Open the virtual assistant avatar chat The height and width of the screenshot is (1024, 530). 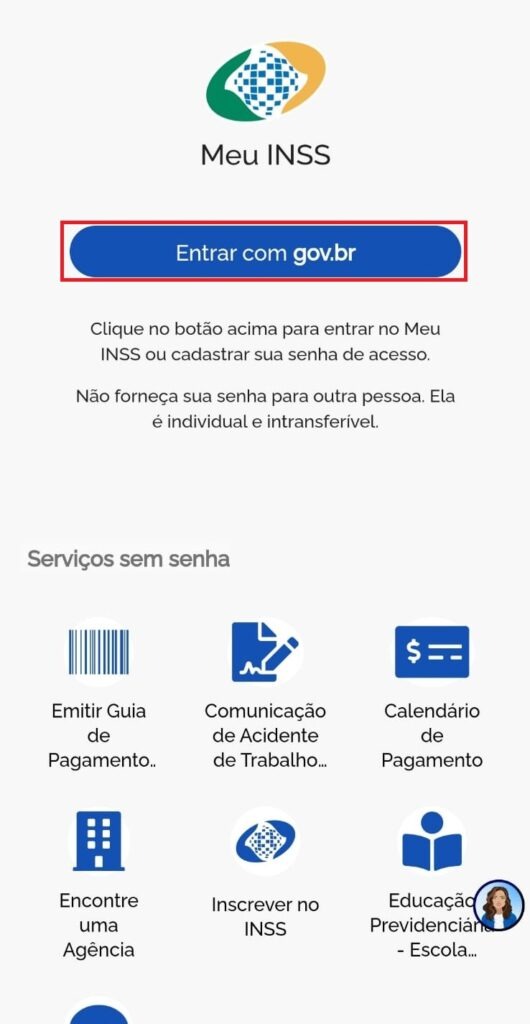pyautogui.click(x=499, y=904)
